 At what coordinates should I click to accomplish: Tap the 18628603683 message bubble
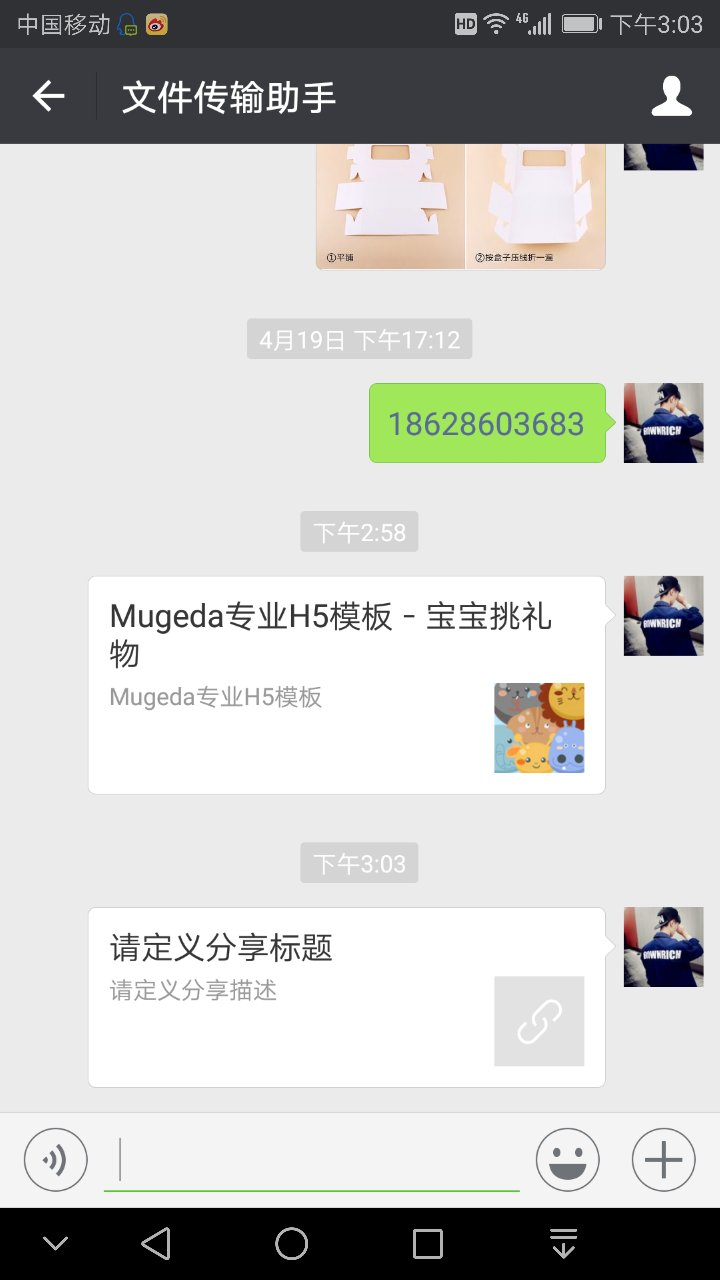pyautogui.click(x=487, y=423)
